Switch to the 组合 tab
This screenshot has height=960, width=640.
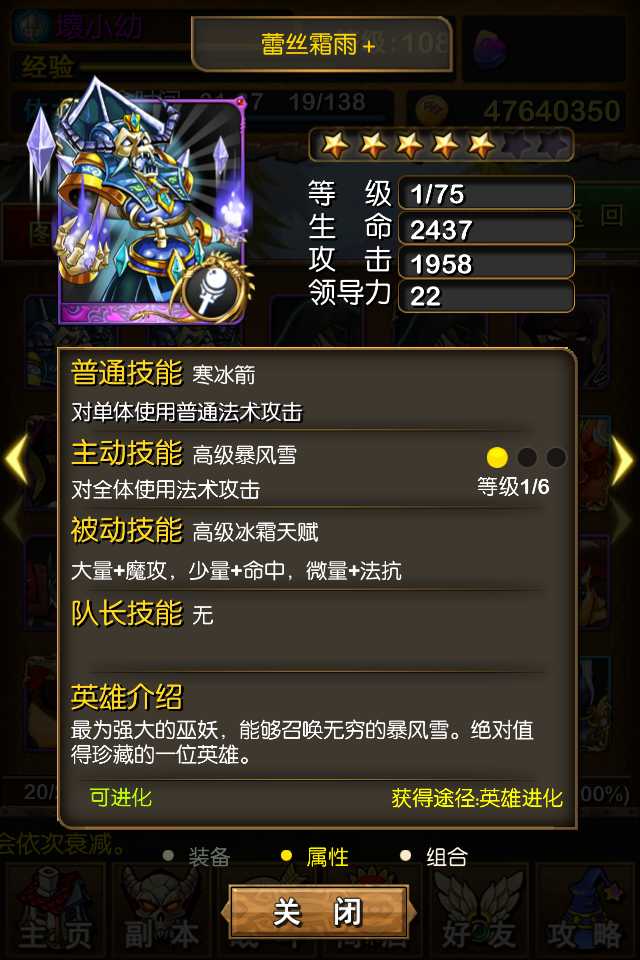(x=435, y=857)
